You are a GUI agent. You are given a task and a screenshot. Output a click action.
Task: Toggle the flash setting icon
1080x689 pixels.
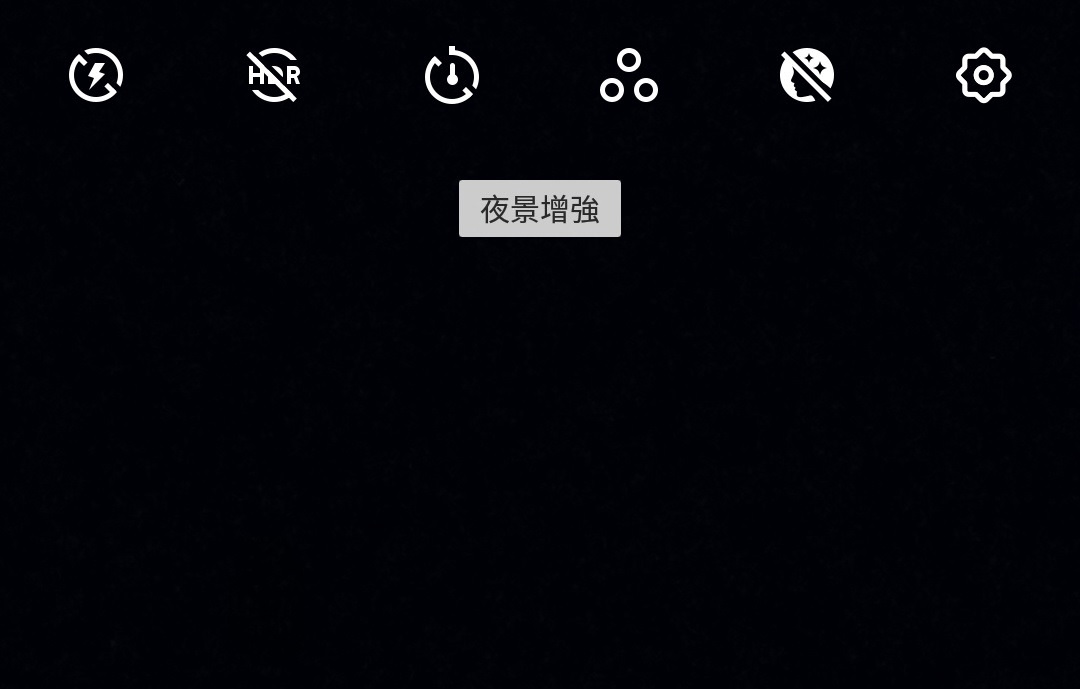tap(96, 76)
